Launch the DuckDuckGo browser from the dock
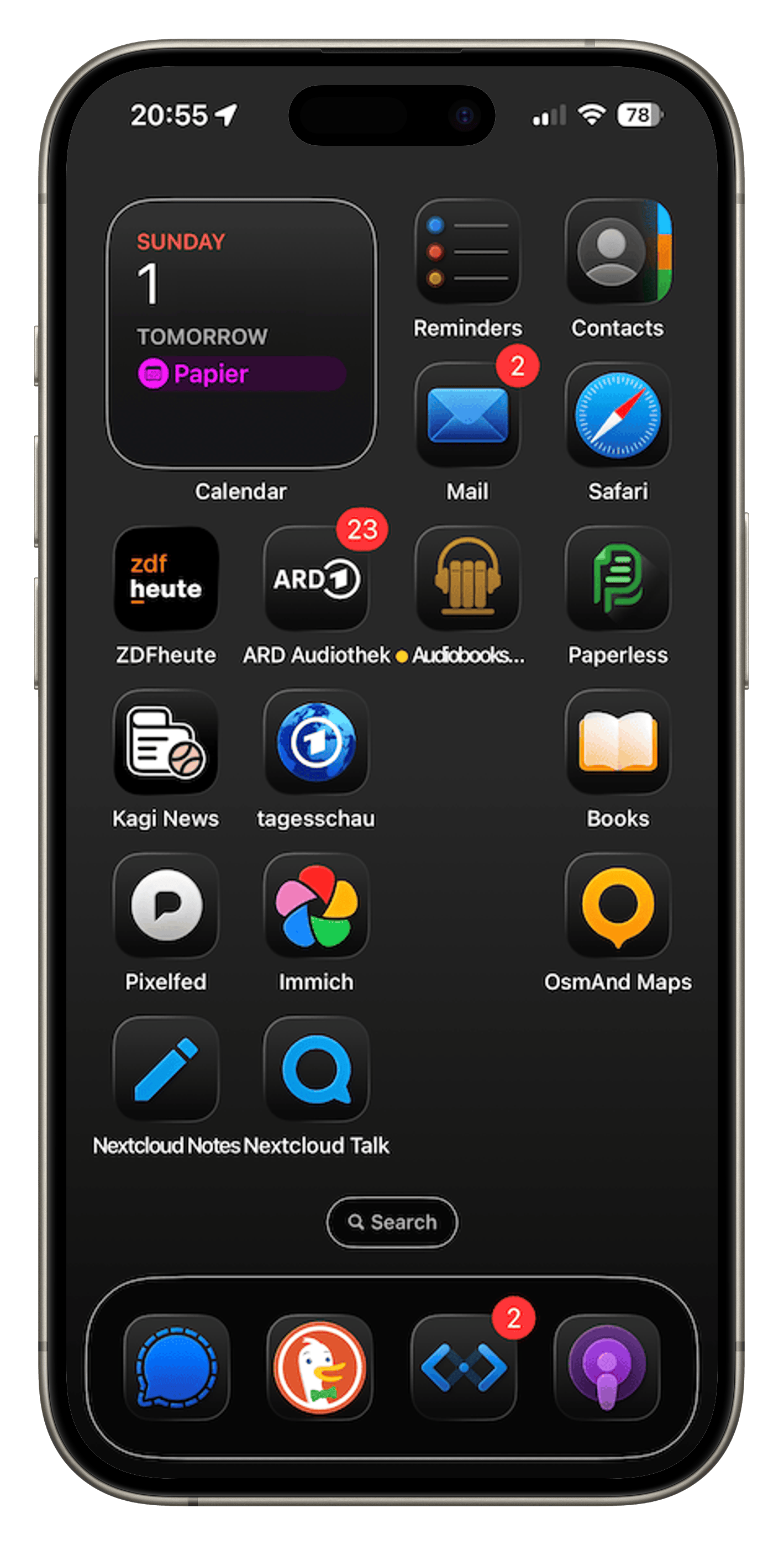Image resolution: width=784 pixels, height=1545 pixels. tap(320, 1368)
